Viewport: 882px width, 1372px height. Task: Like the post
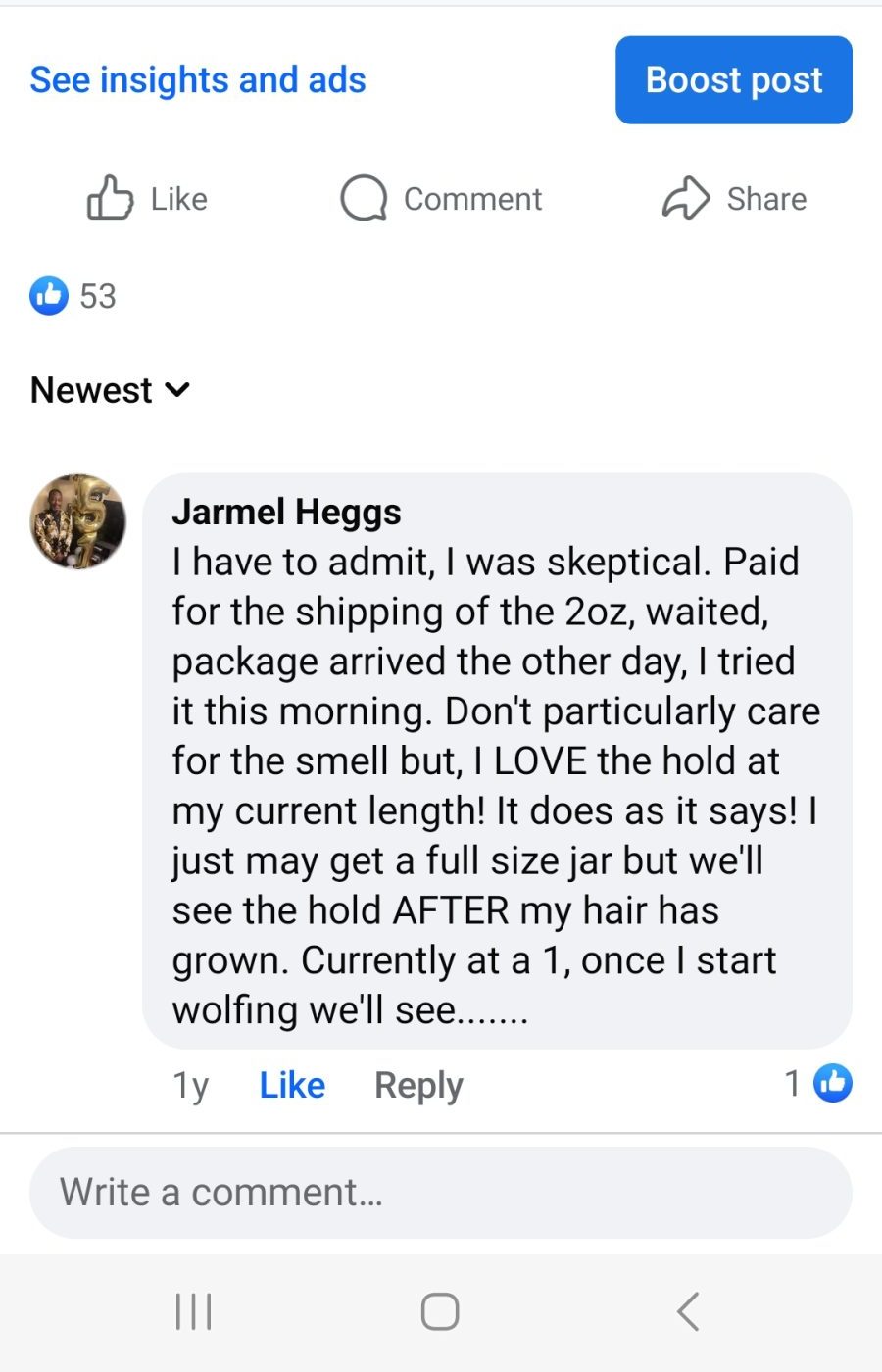[148, 199]
